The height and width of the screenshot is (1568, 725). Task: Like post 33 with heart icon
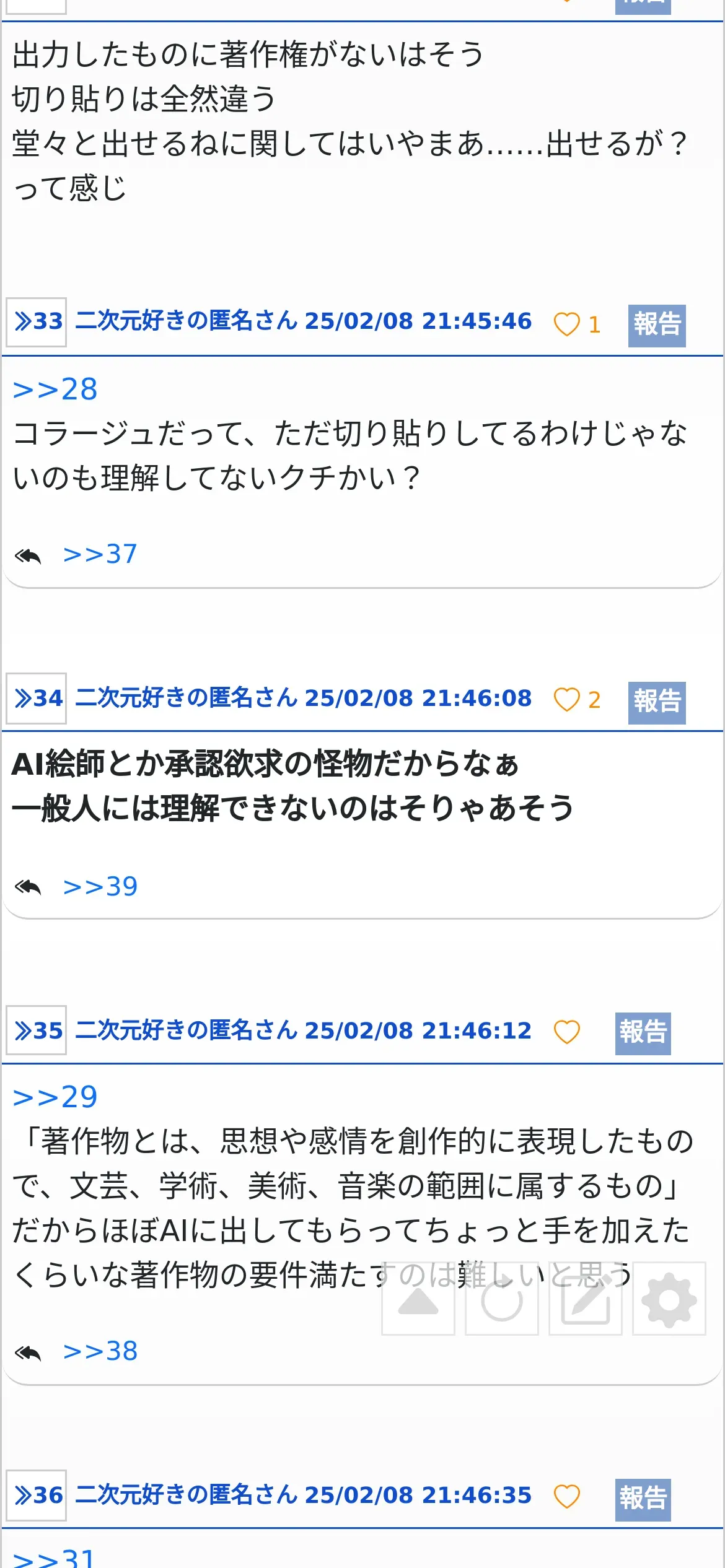click(566, 324)
